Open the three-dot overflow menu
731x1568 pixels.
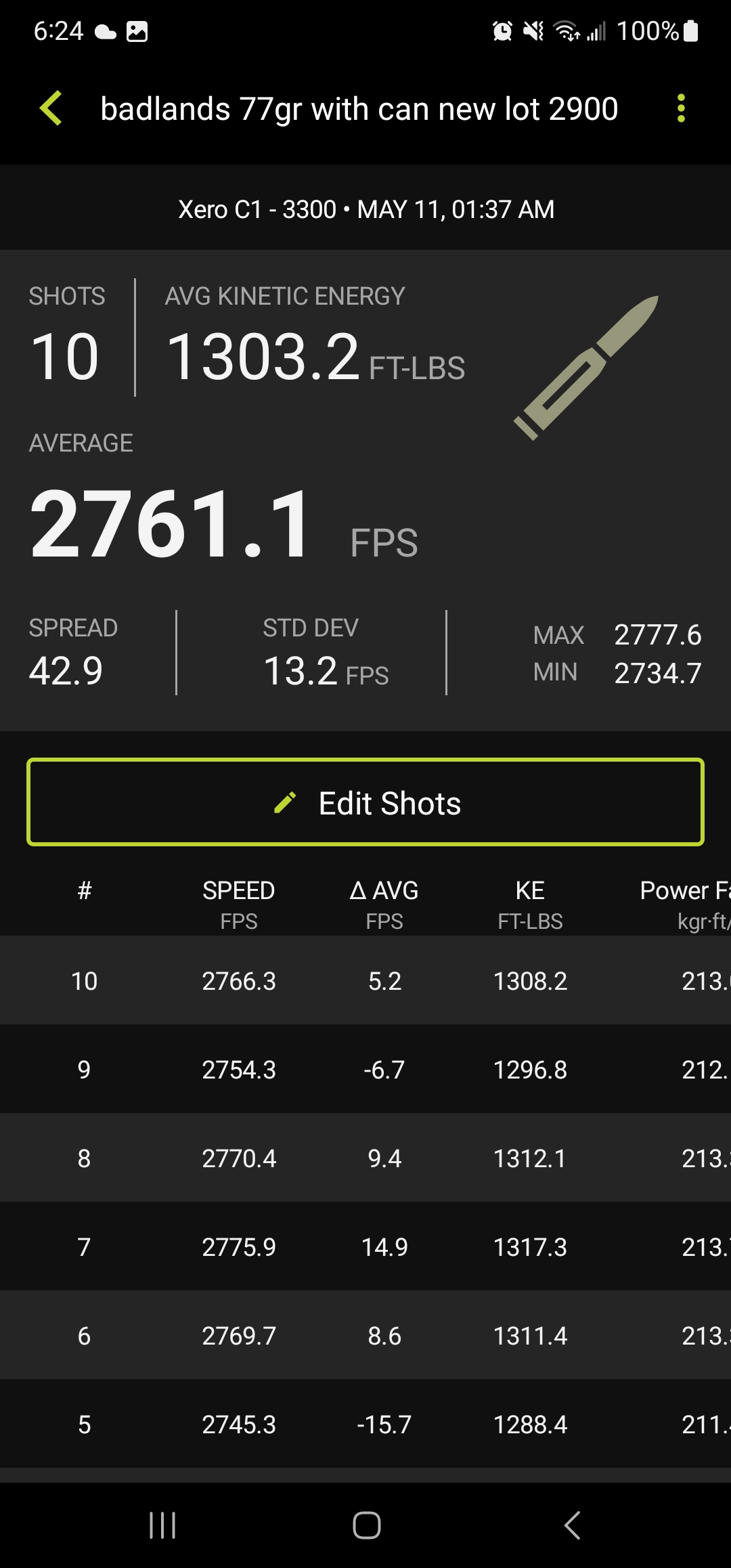pos(681,108)
